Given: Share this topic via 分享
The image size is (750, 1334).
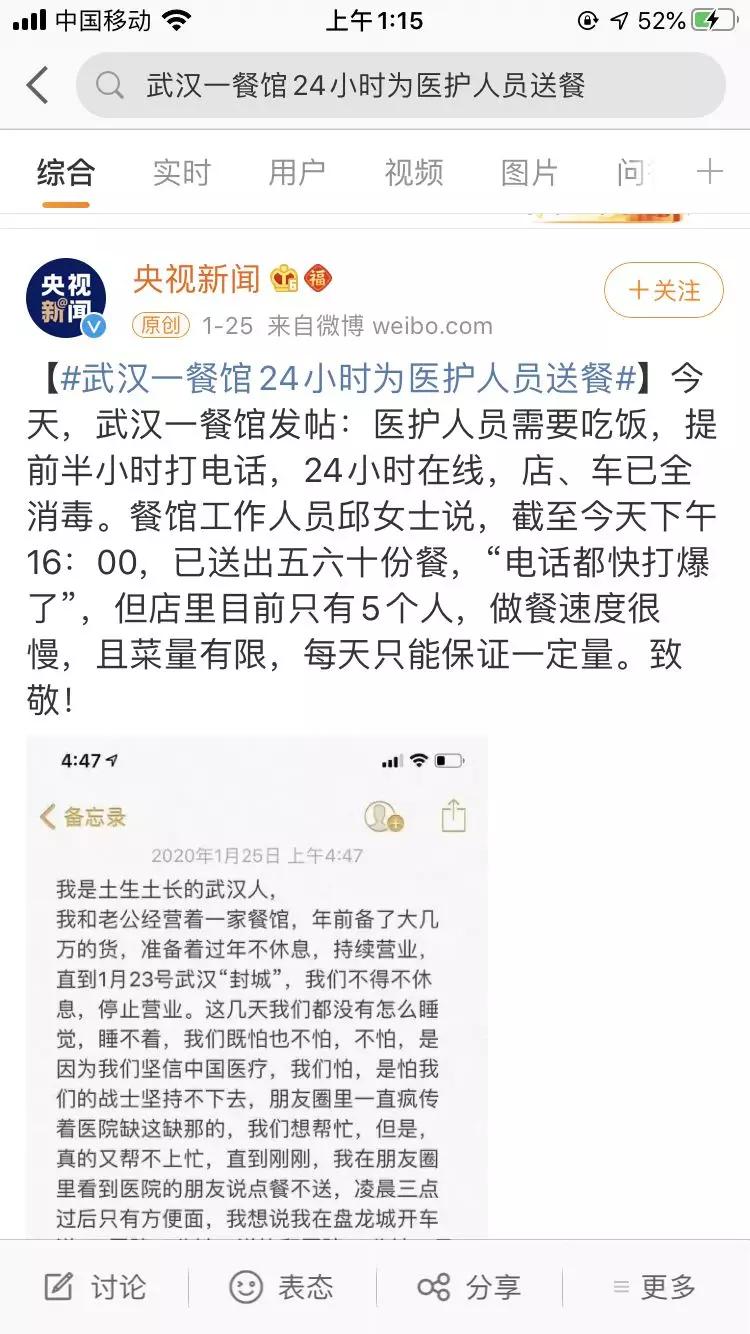Looking at the screenshot, I should [x=468, y=1286].
